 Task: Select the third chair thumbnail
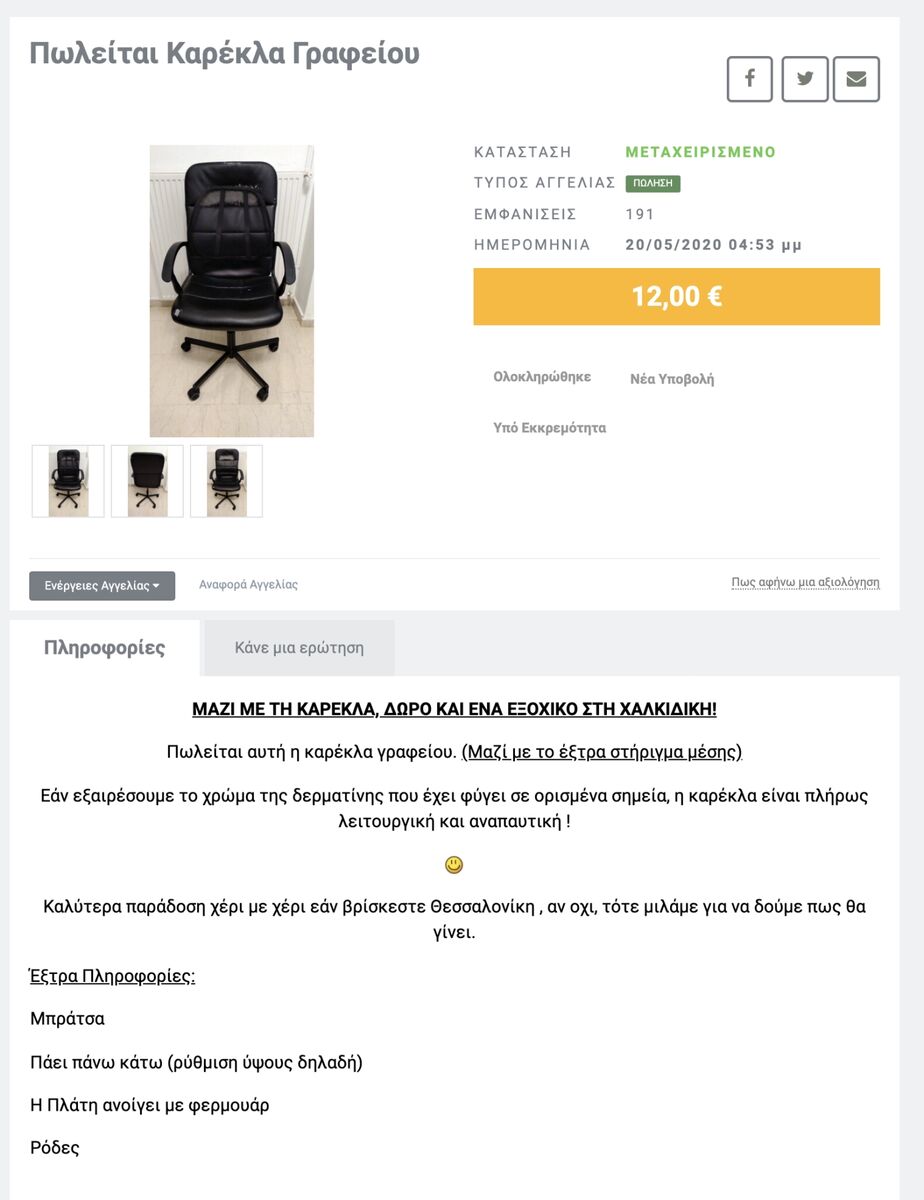click(226, 481)
